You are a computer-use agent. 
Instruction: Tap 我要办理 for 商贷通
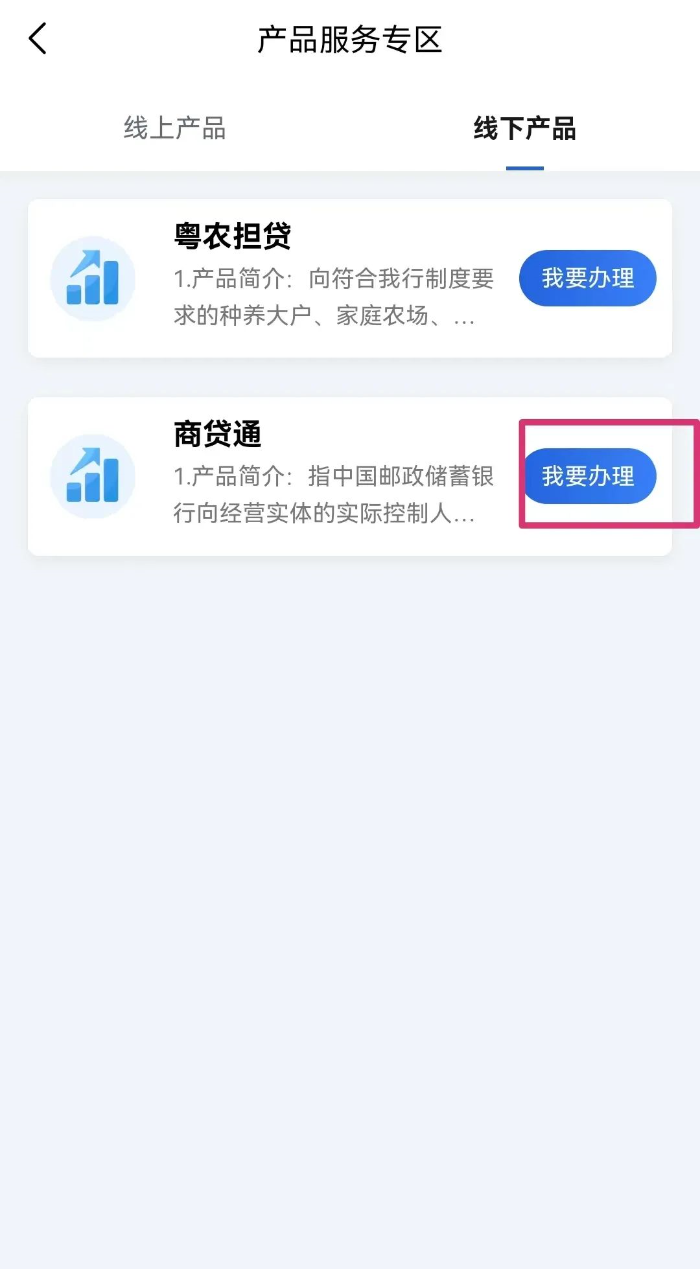click(x=588, y=476)
